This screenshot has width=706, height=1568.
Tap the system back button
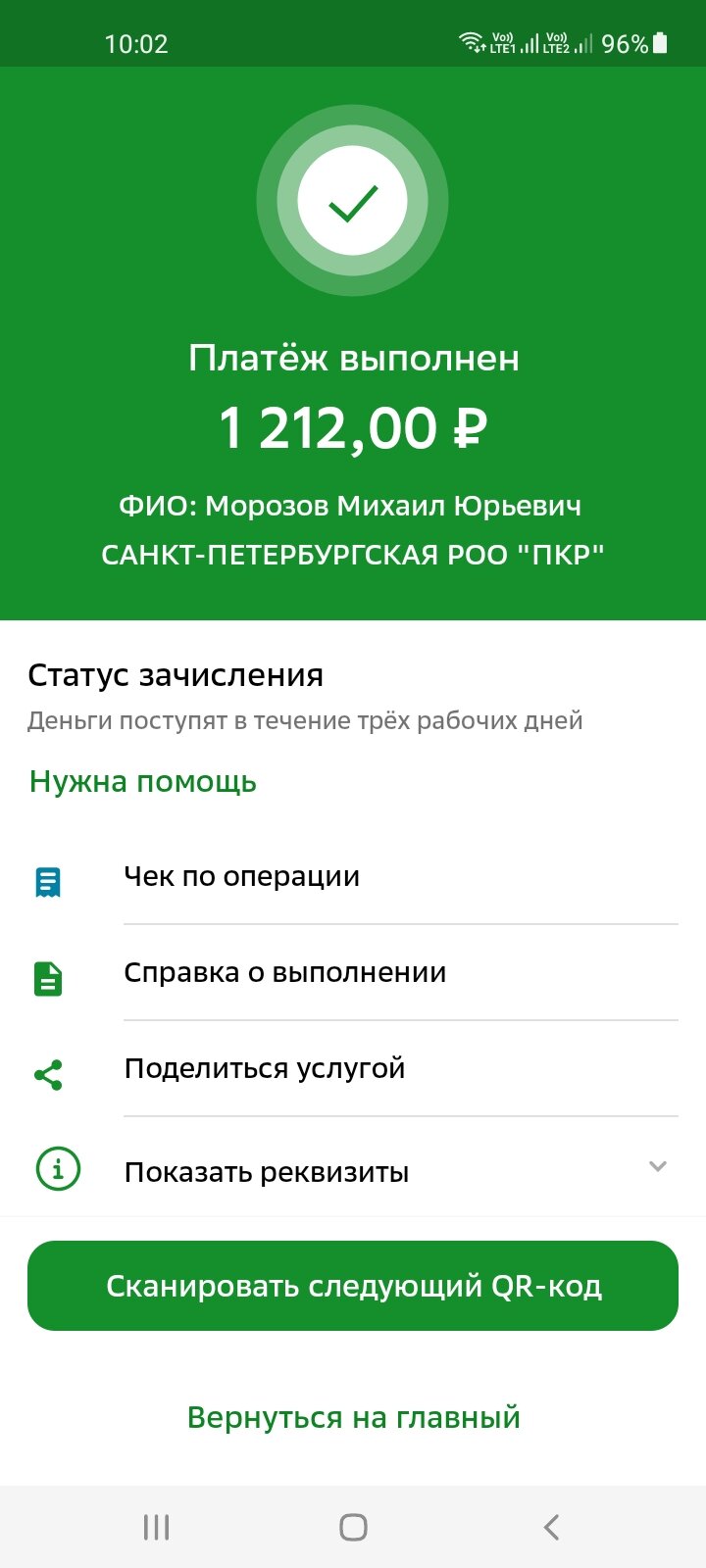(x=551, y=1527)
